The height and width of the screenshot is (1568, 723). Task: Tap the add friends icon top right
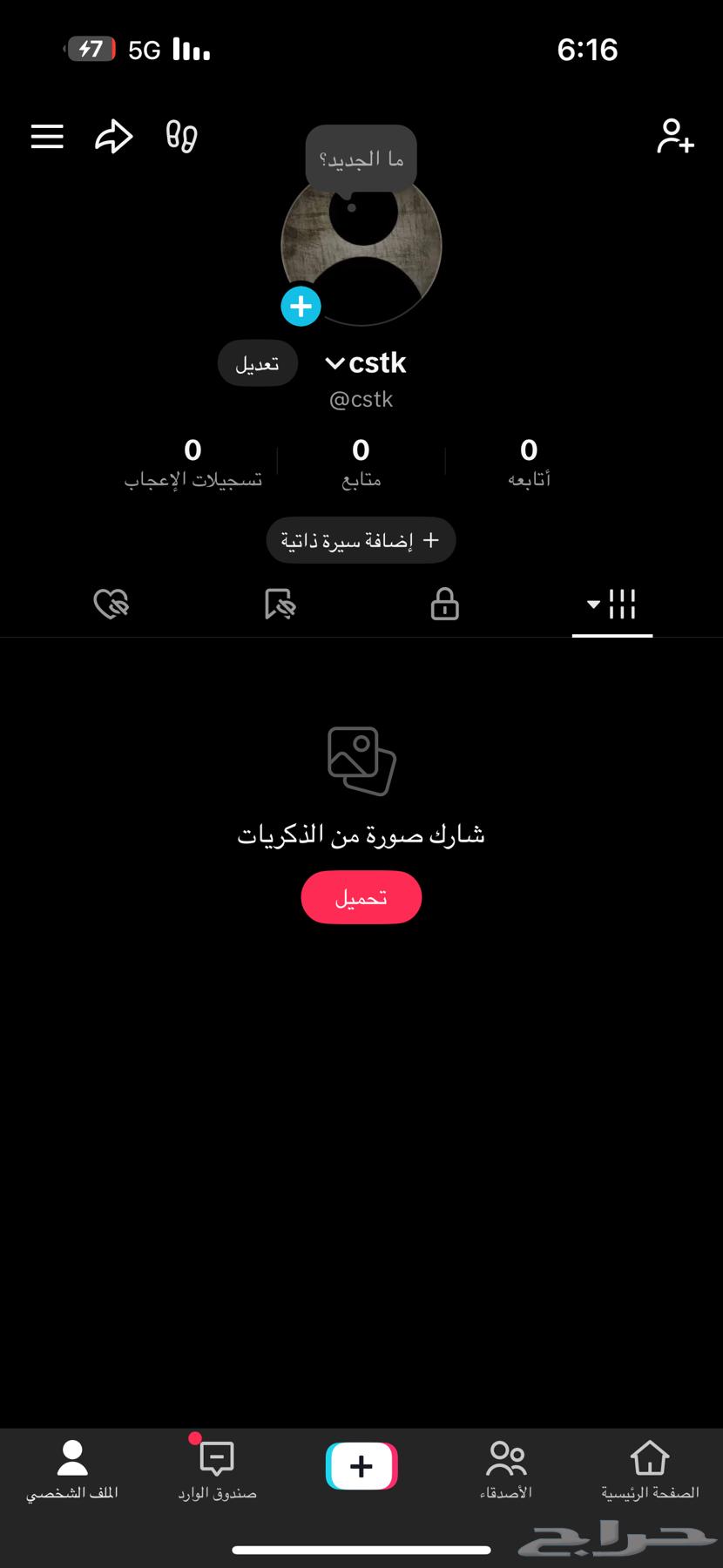coord(676,136)
